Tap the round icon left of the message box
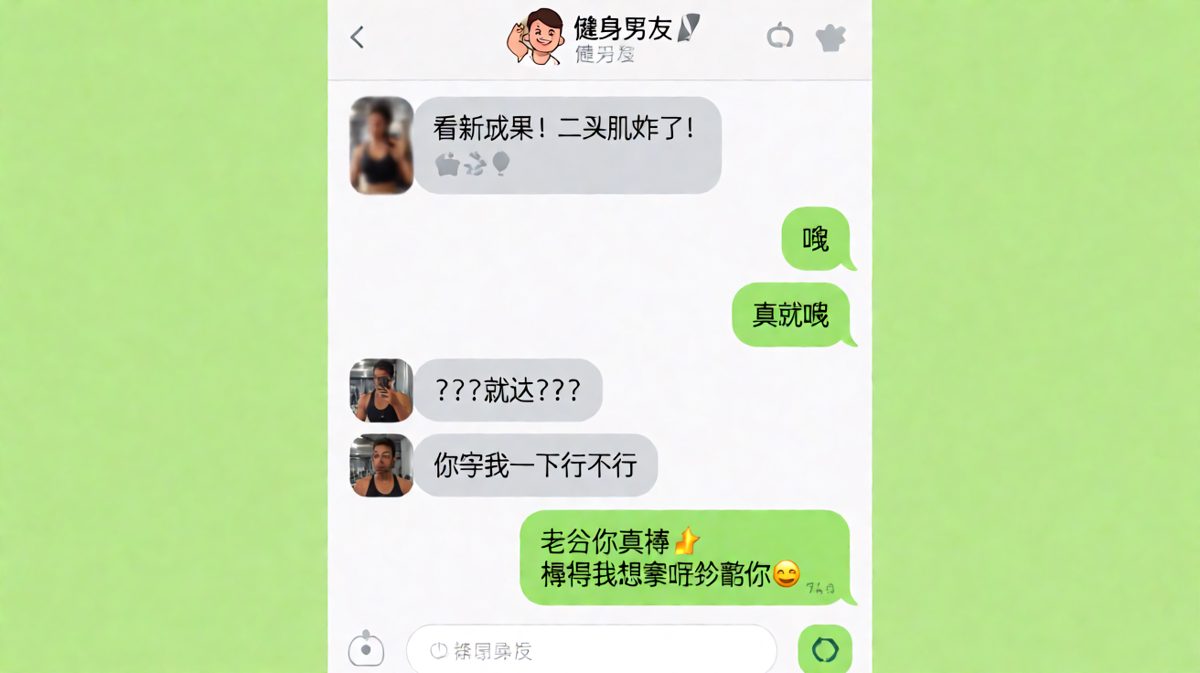This screenshot has height=673, width=1200. [x=366, y=649]
